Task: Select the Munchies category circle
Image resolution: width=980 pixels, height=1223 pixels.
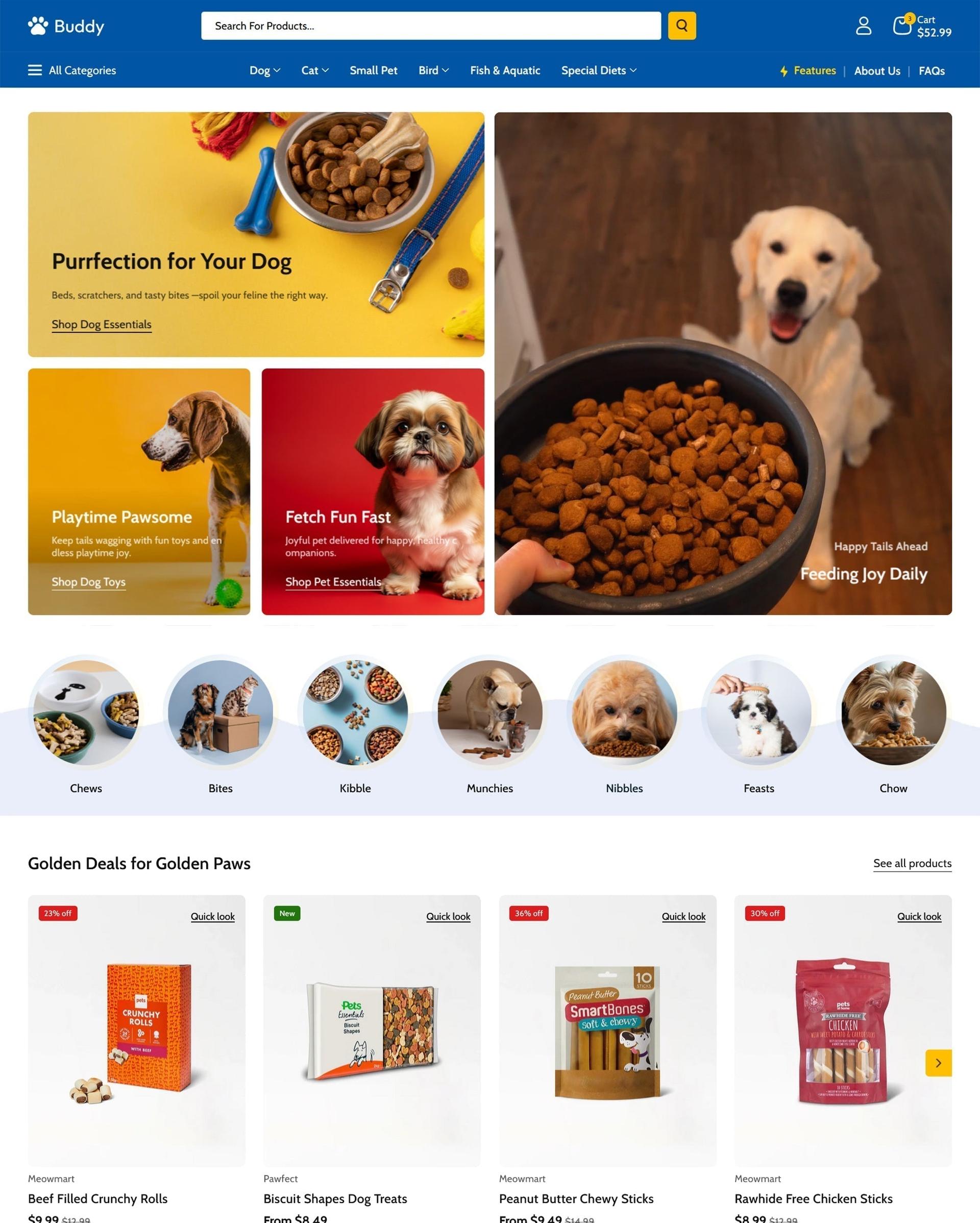Action: [x=489, y=713]
